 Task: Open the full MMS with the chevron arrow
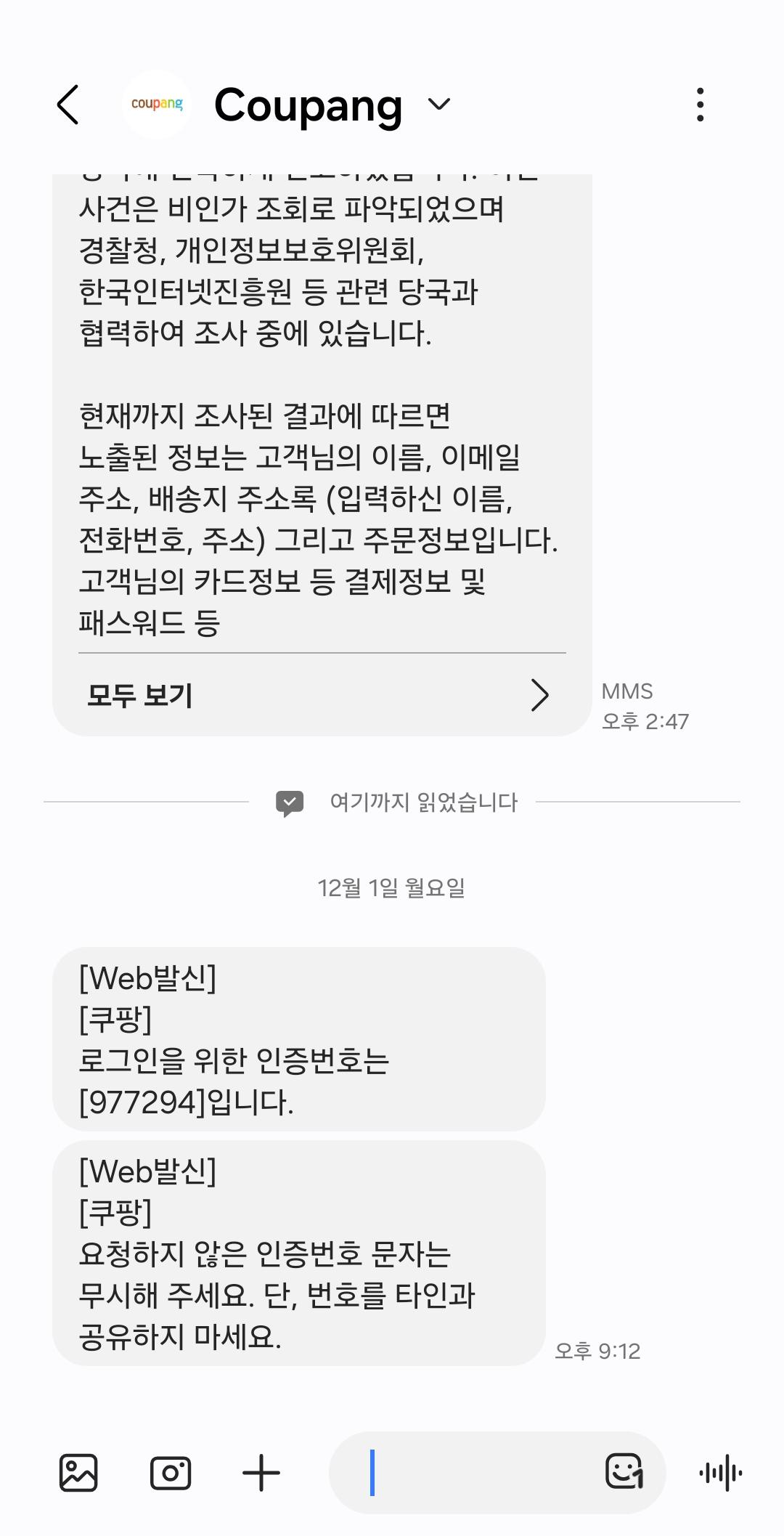pos(539,695)
